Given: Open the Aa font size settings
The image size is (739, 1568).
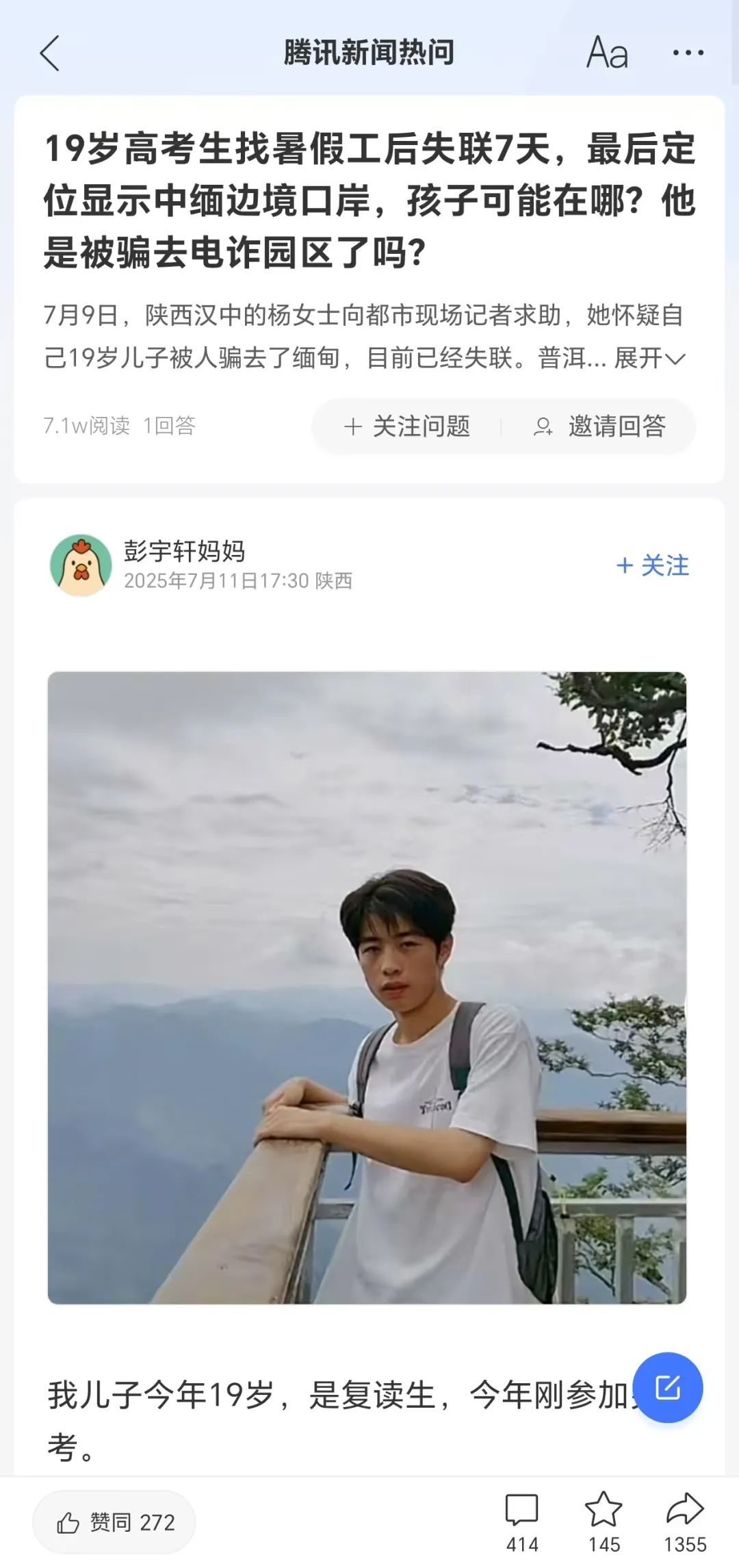Looking at the screenshot, I should [x=607, y=53].
